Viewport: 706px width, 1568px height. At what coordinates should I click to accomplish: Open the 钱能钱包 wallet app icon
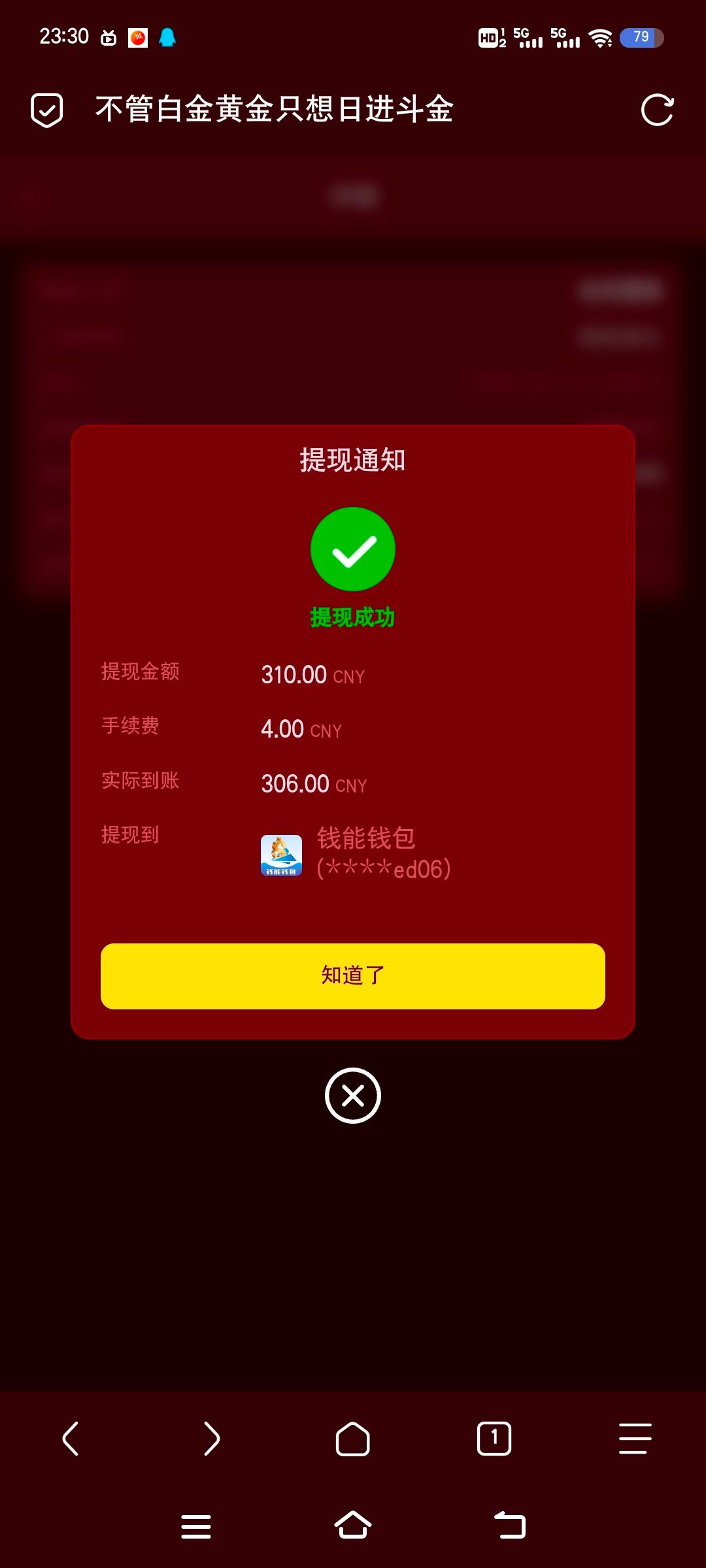tap(281, 856)
